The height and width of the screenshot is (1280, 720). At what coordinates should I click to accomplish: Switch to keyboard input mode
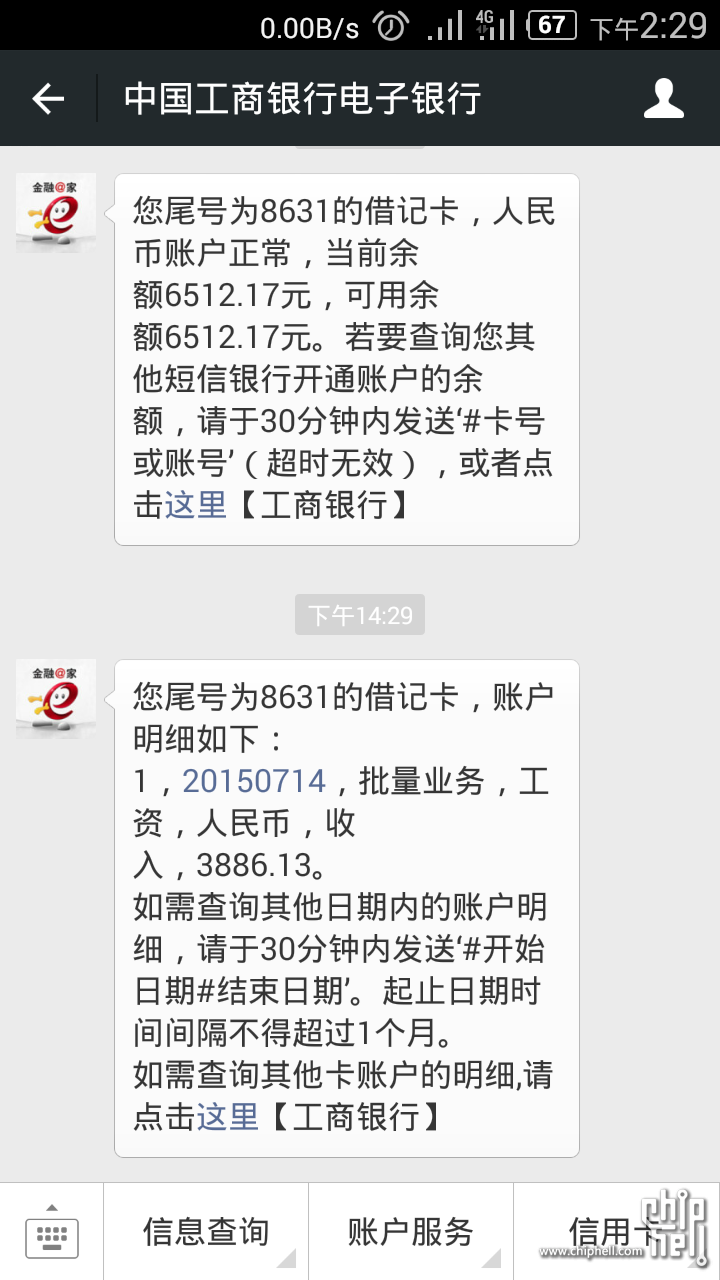[52, 1232]
